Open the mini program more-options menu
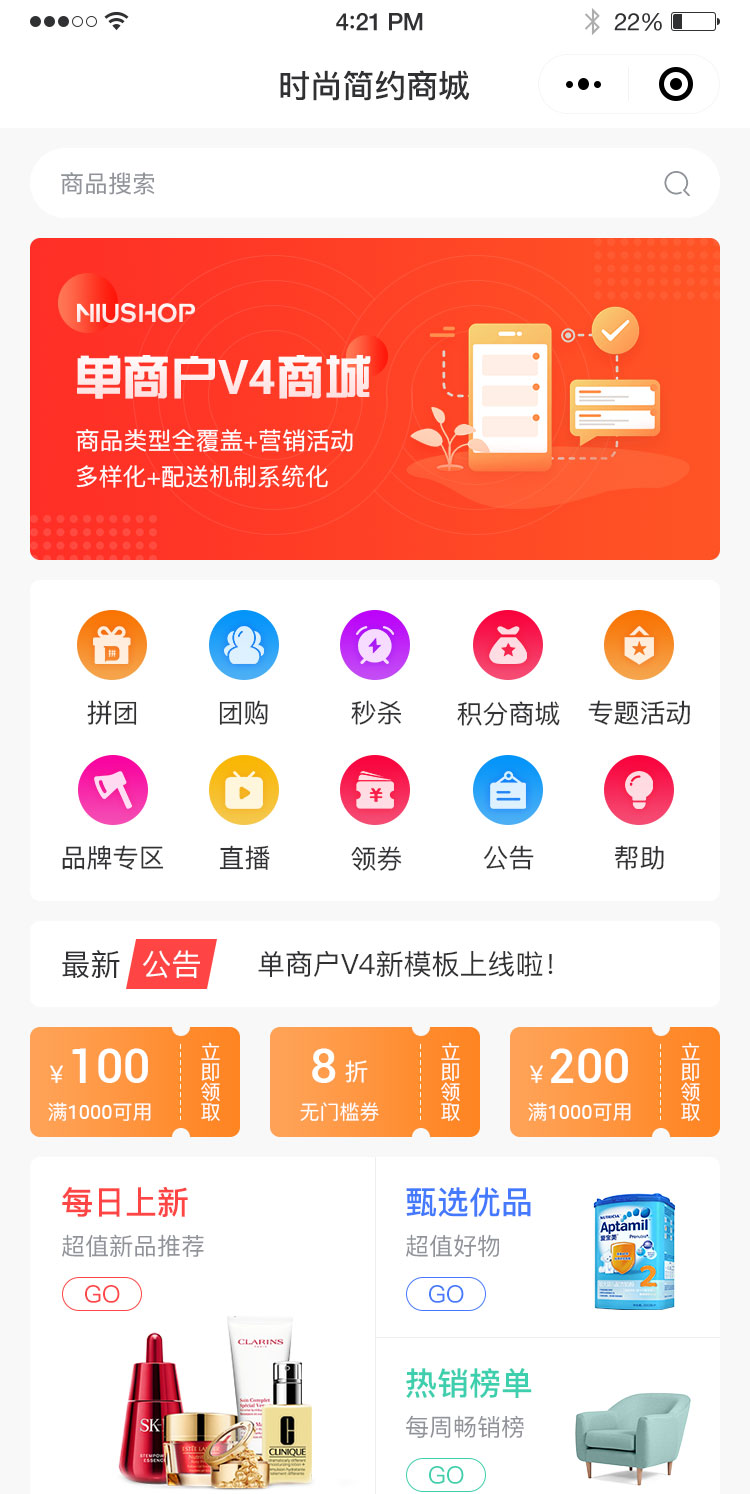The width and height of the screenshot is (750, 1494). click(584, 85)
